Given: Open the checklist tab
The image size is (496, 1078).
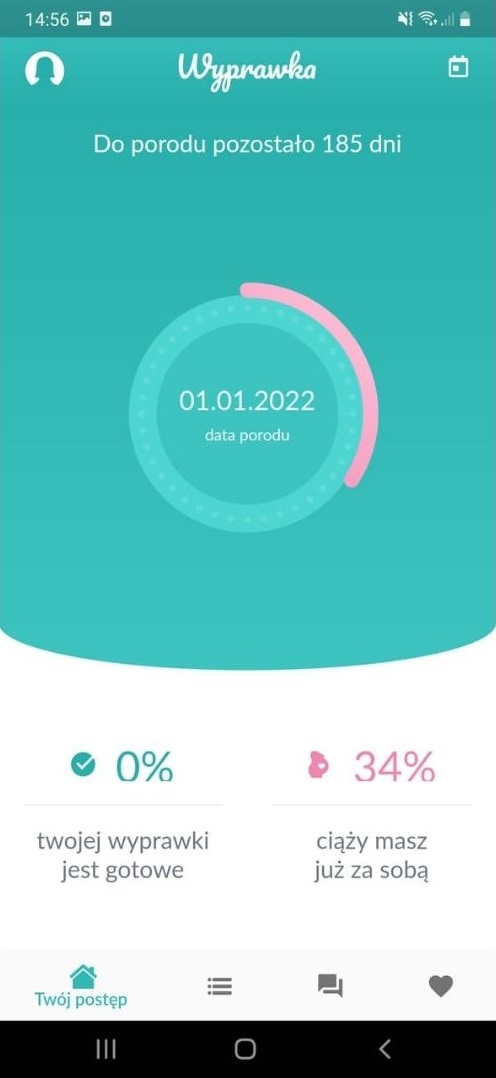Looking at the screenshot, I should point(219,987).
